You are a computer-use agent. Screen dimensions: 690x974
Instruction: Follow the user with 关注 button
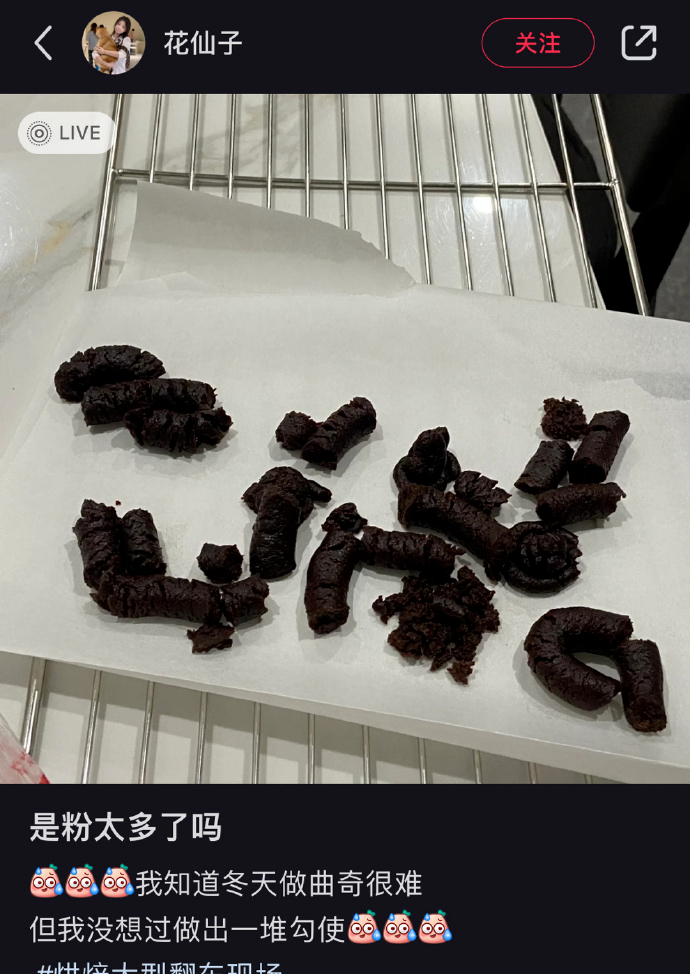click(538, 43)
